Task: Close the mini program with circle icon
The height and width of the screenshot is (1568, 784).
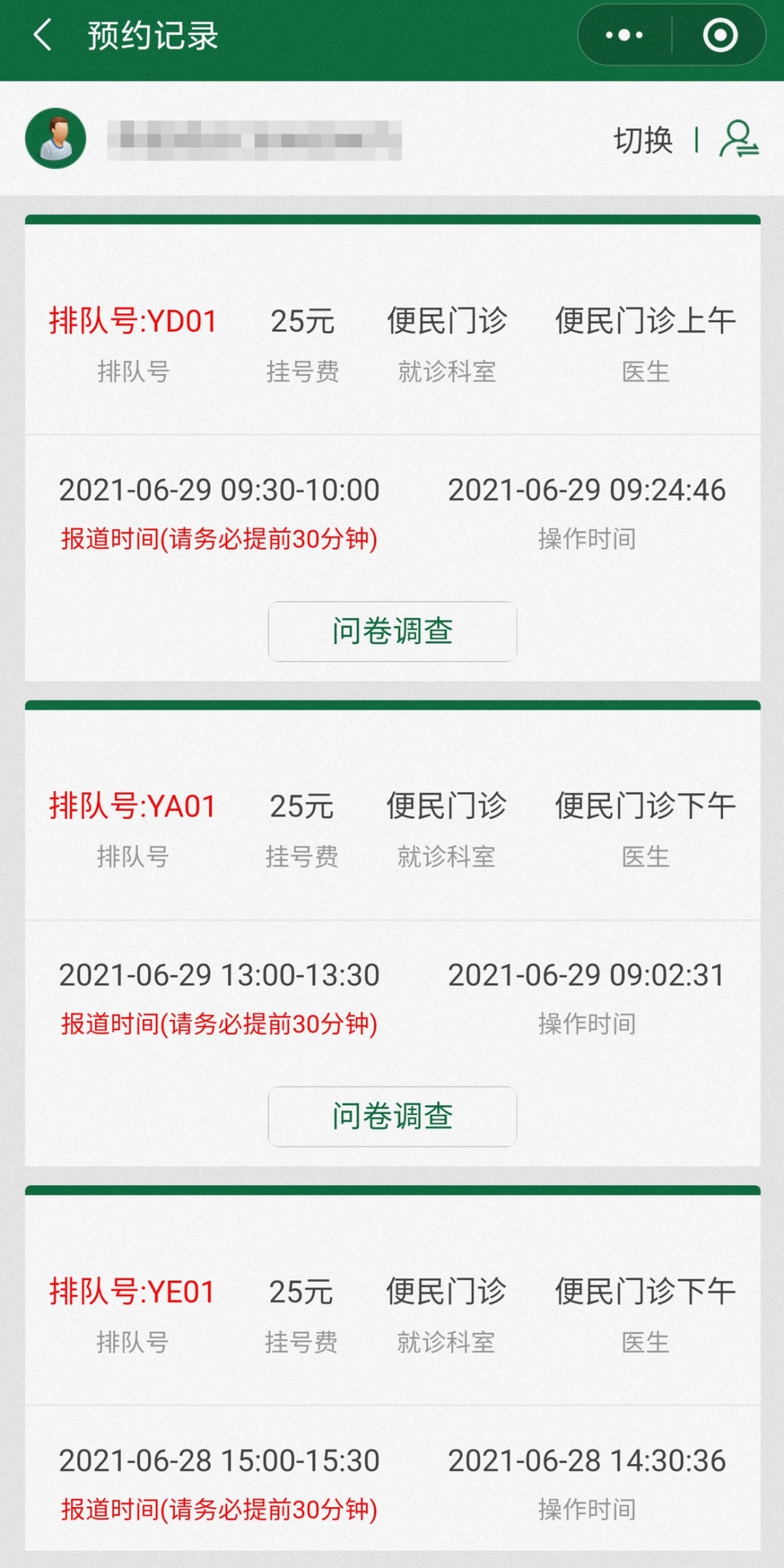Action: [720, 35]
